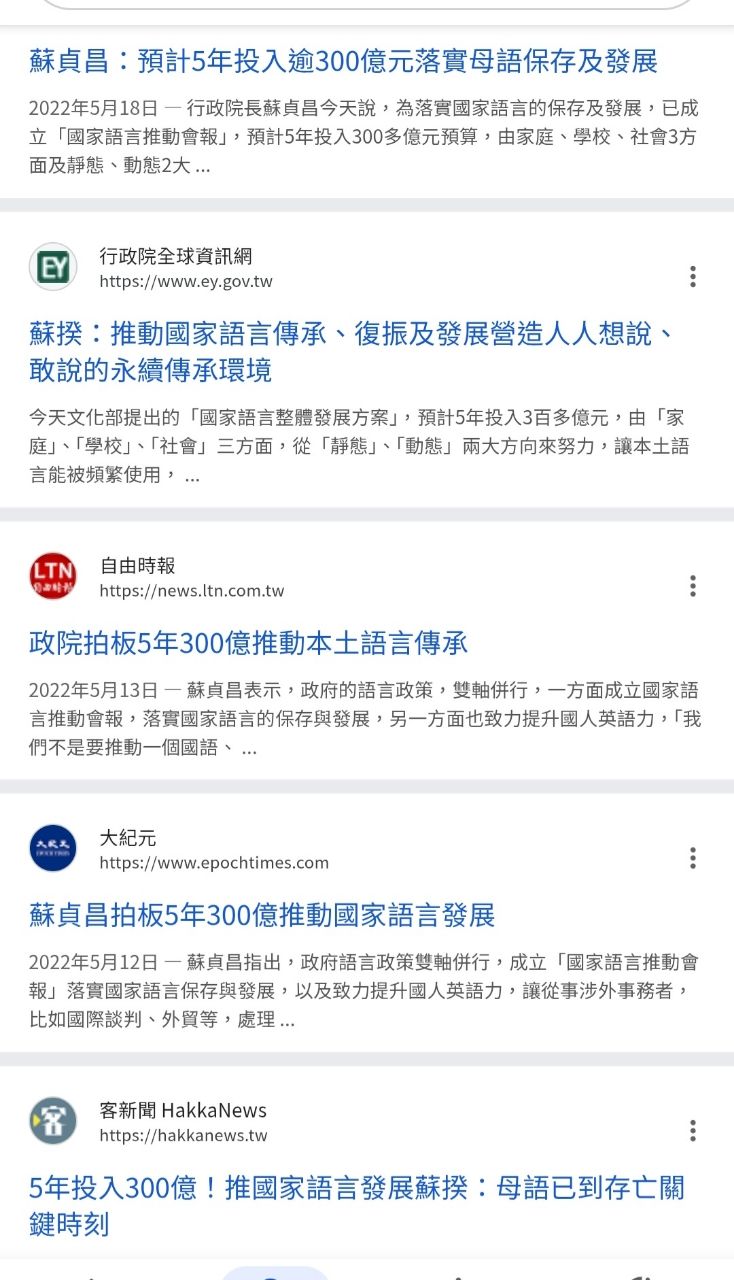Click the 客新聞 HakkaNews site favicon

[x=52, y=1121]
